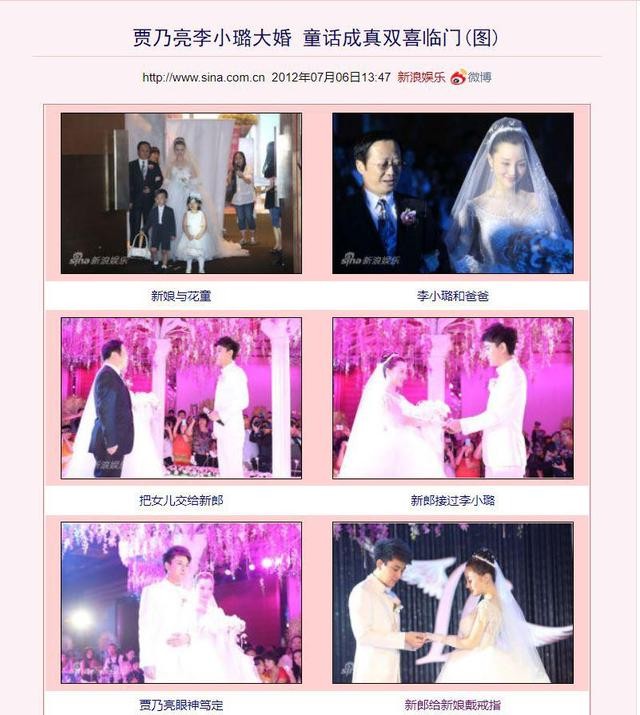Image resolution: width=640 pixels, height=715 pixels.
Task: Open the 新浪娱乐 source link
Action: coord(420,77)
